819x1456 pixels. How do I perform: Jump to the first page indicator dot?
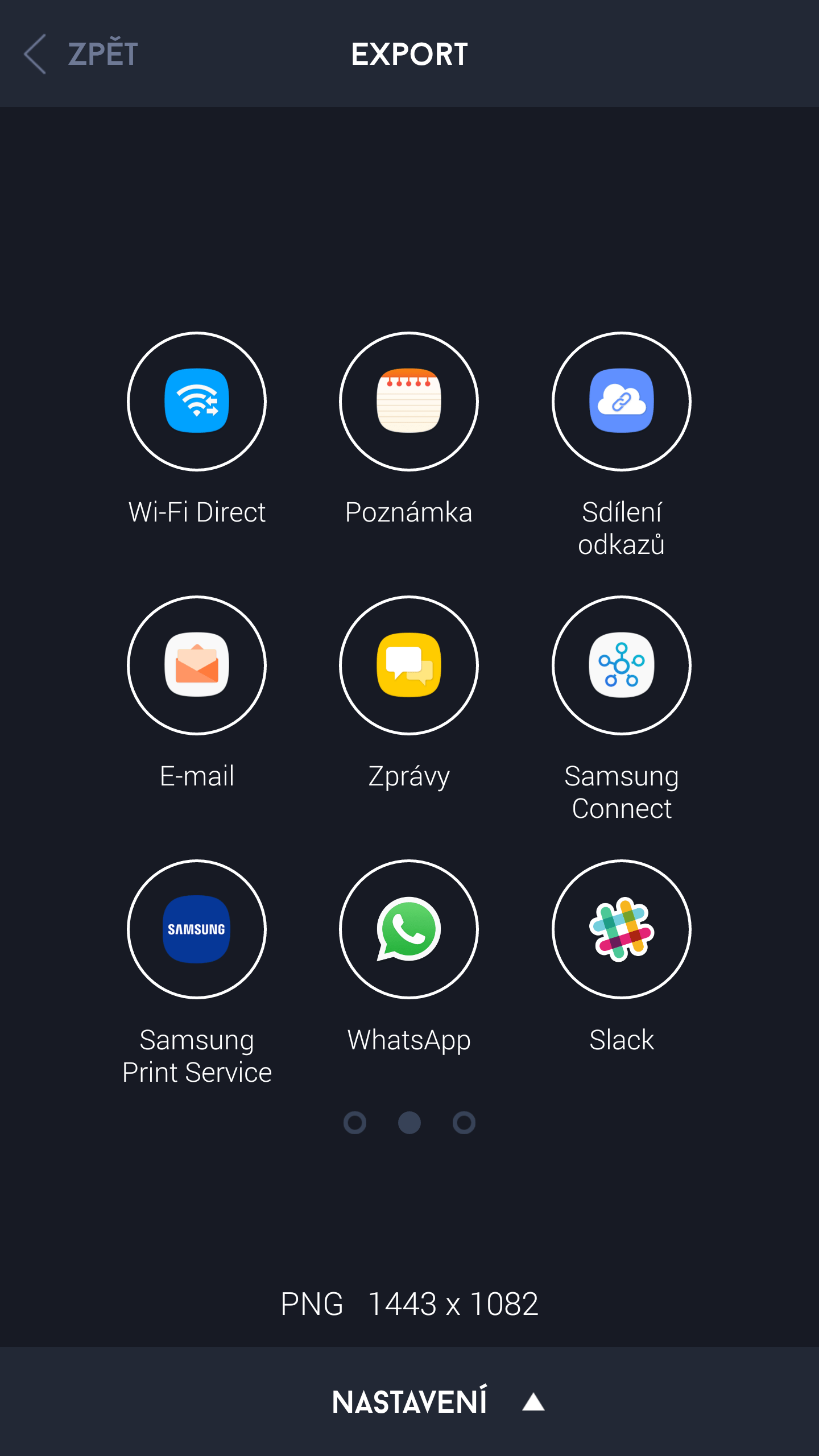355,1123
